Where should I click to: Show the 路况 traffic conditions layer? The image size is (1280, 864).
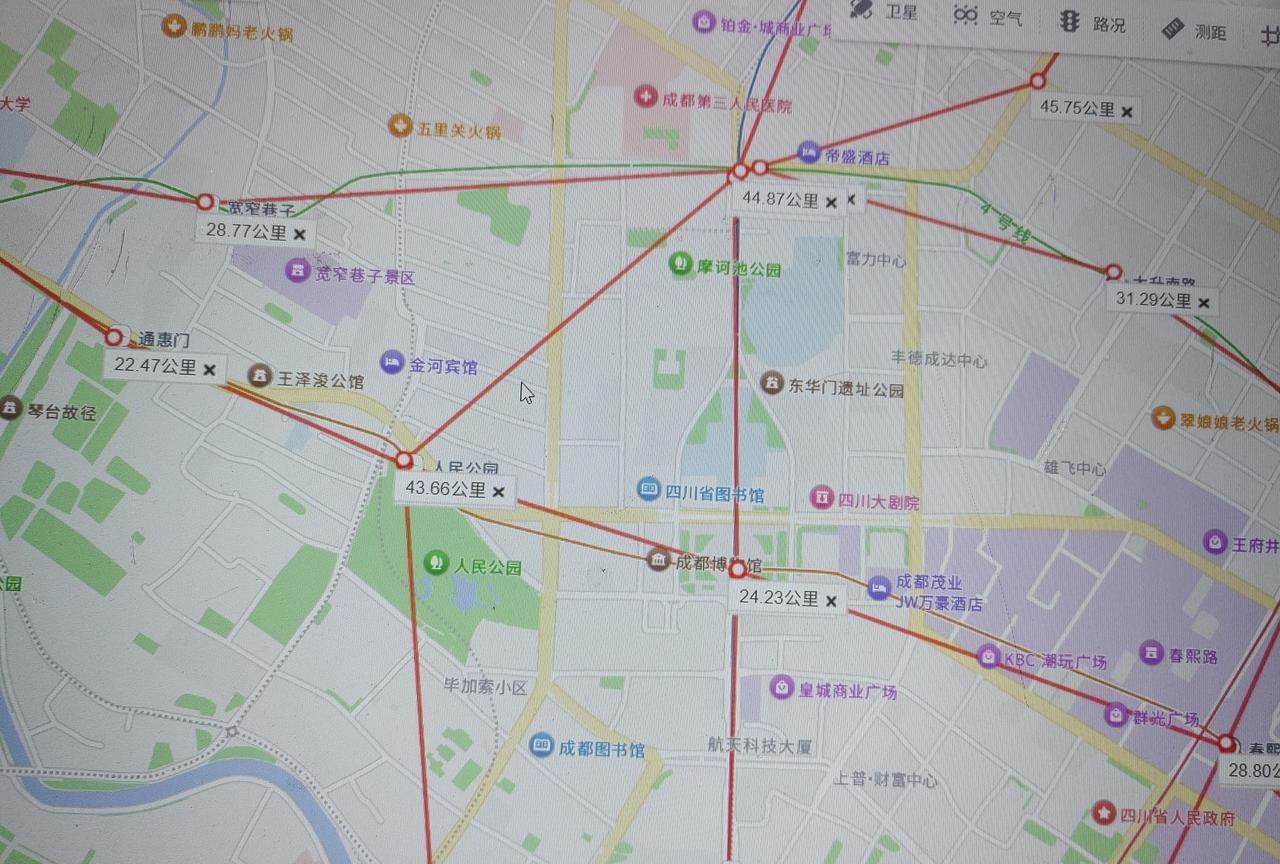pos(1092,22)
